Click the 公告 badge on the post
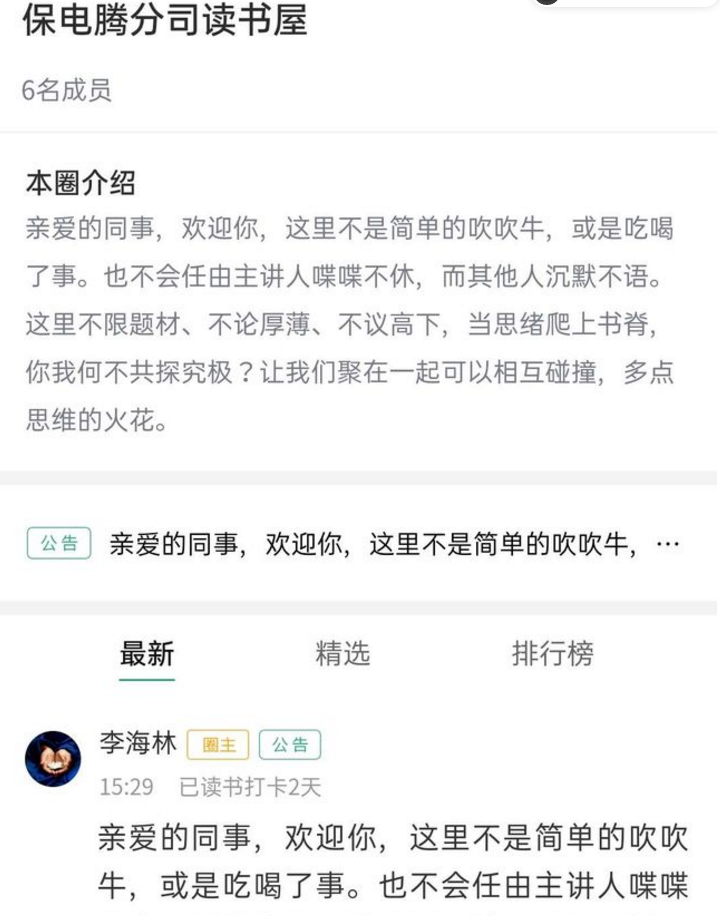This screenshot has width=720, height=916. tap(291, 743)
